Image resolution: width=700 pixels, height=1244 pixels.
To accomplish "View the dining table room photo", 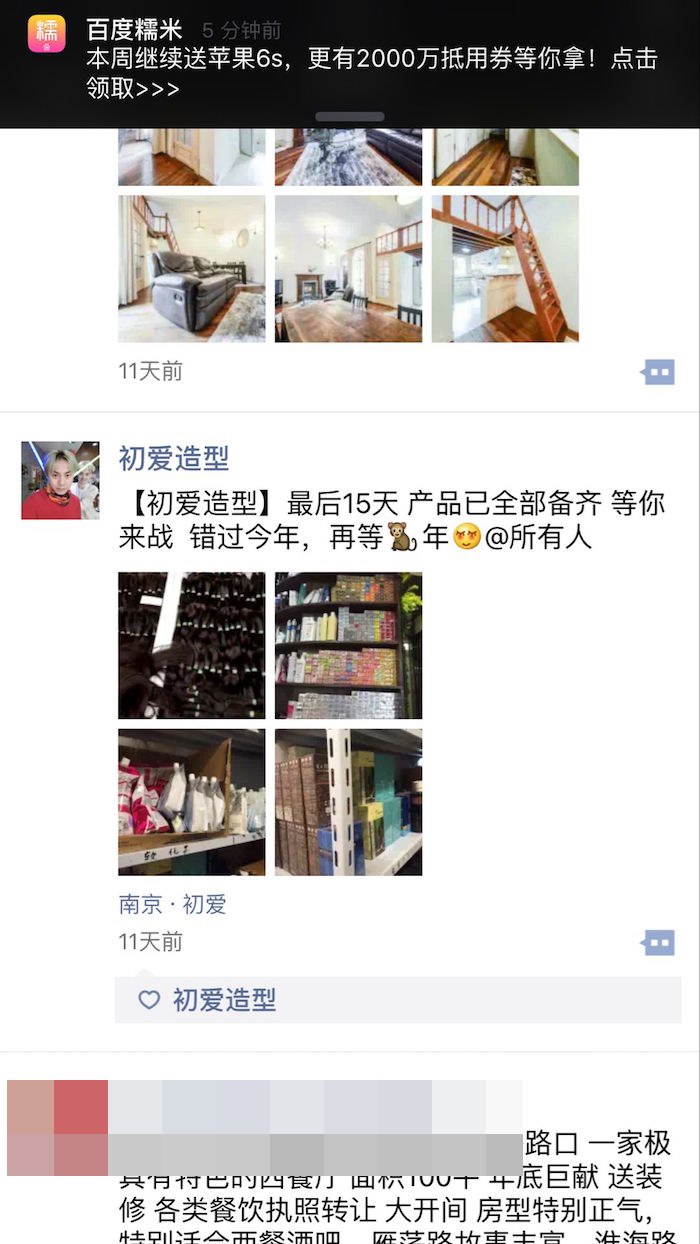I will (x=348, y=268).
